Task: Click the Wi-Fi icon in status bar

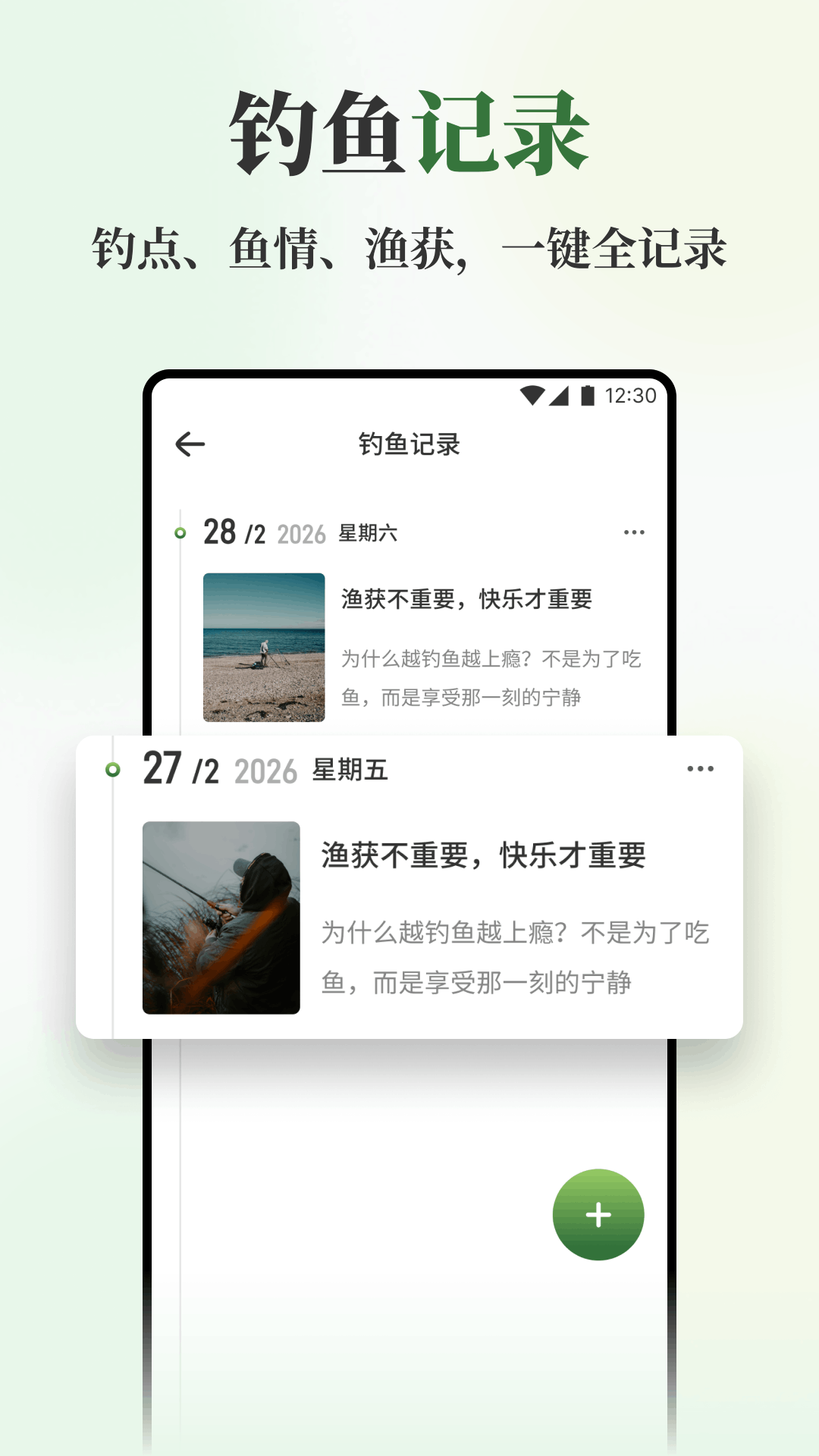Action: pos(533,395)
